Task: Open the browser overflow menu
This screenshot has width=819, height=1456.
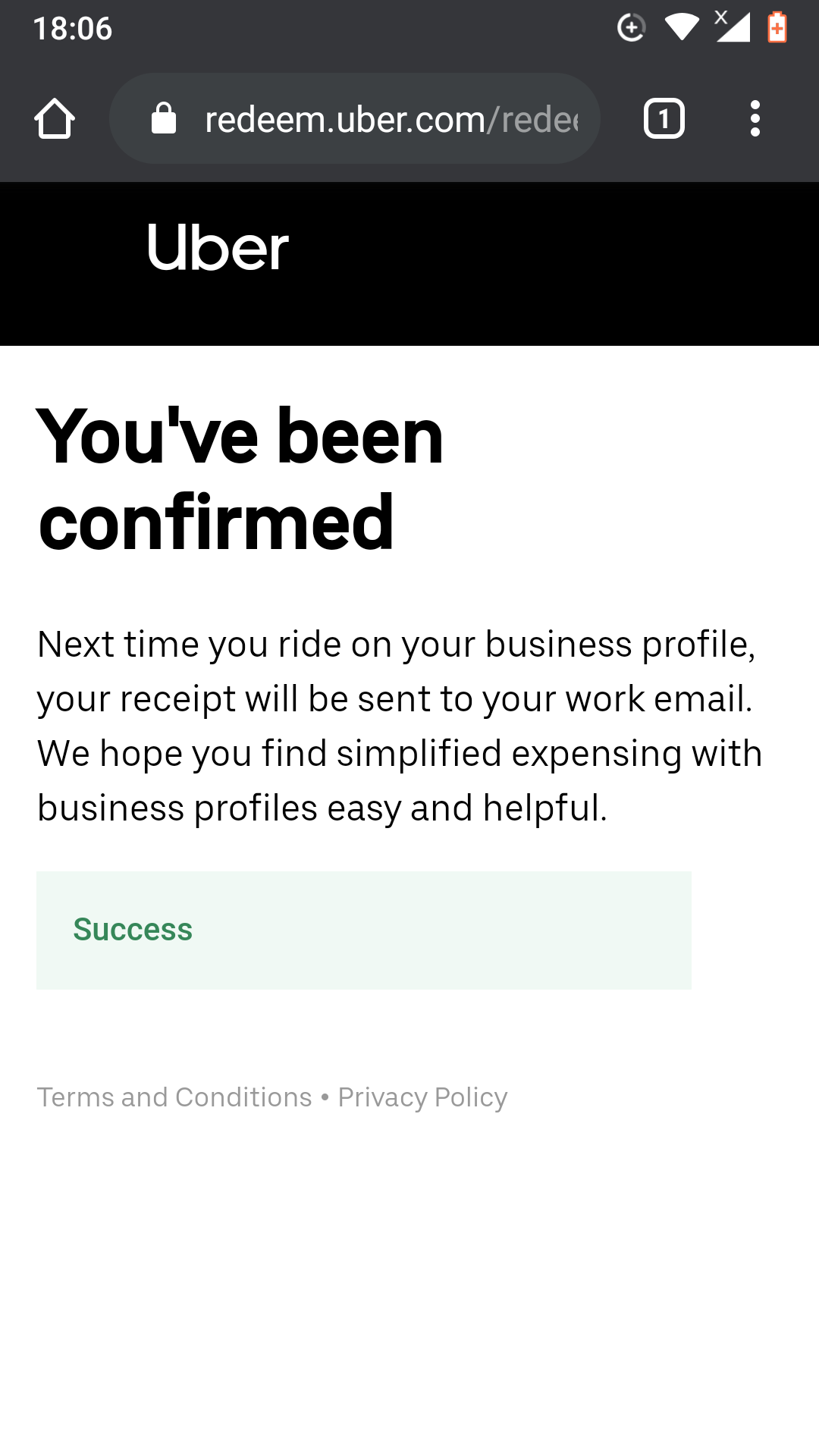Action: click(755, 119)
